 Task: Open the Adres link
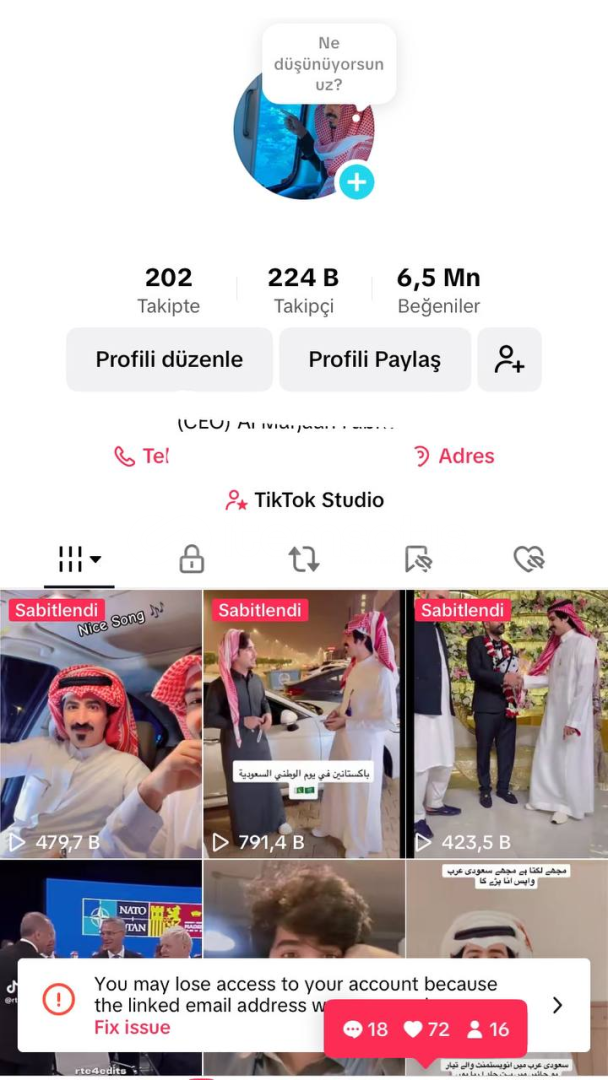click(453, 456)
